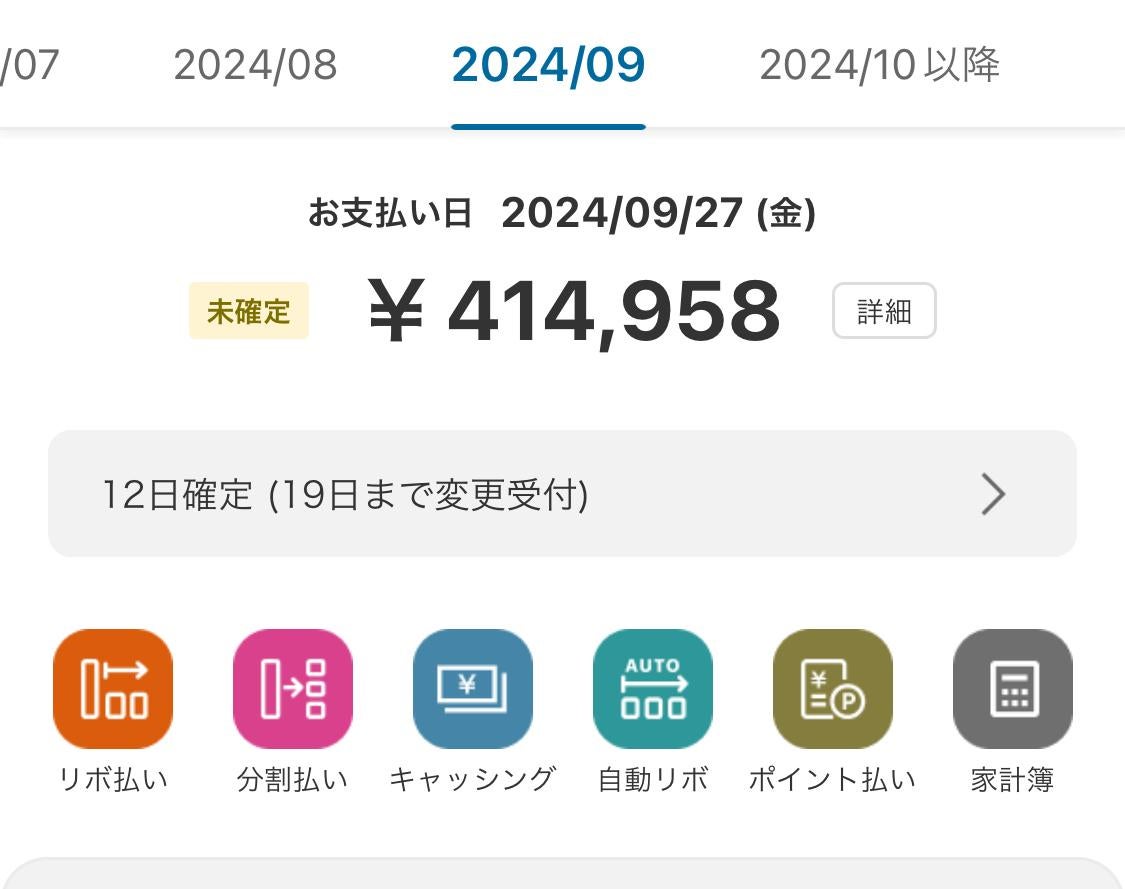Open the 家計簿 household ledger

pyautogui.click(x=1013, y=689)
